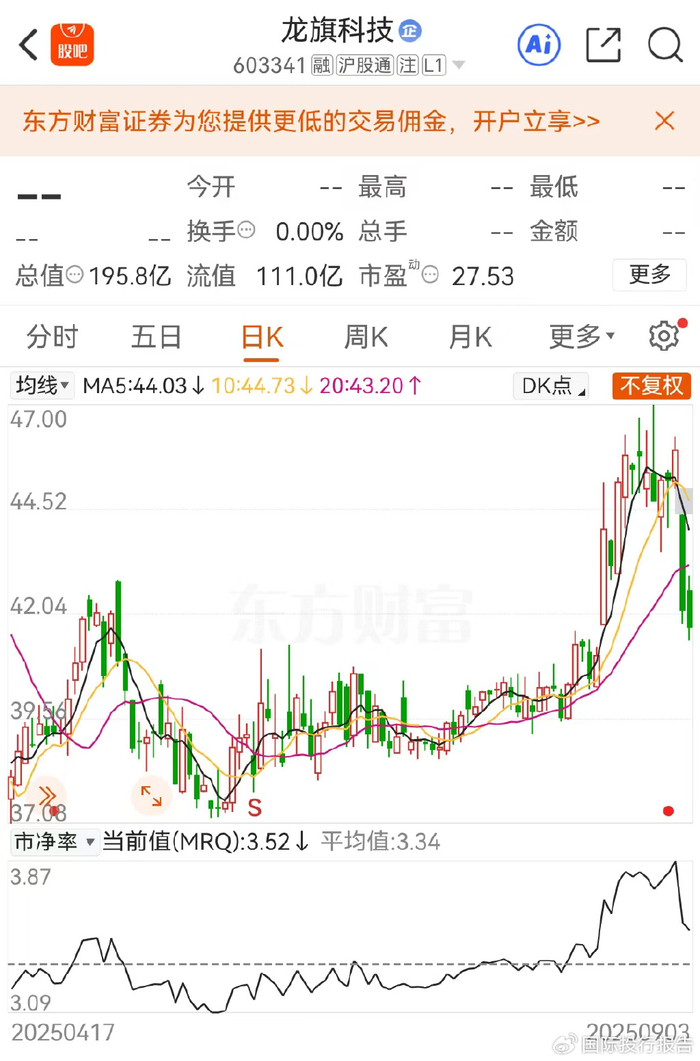700x1061 pixels.
Task: Tap the 更多 button for more quotes
Action: [x=649, y=275]
